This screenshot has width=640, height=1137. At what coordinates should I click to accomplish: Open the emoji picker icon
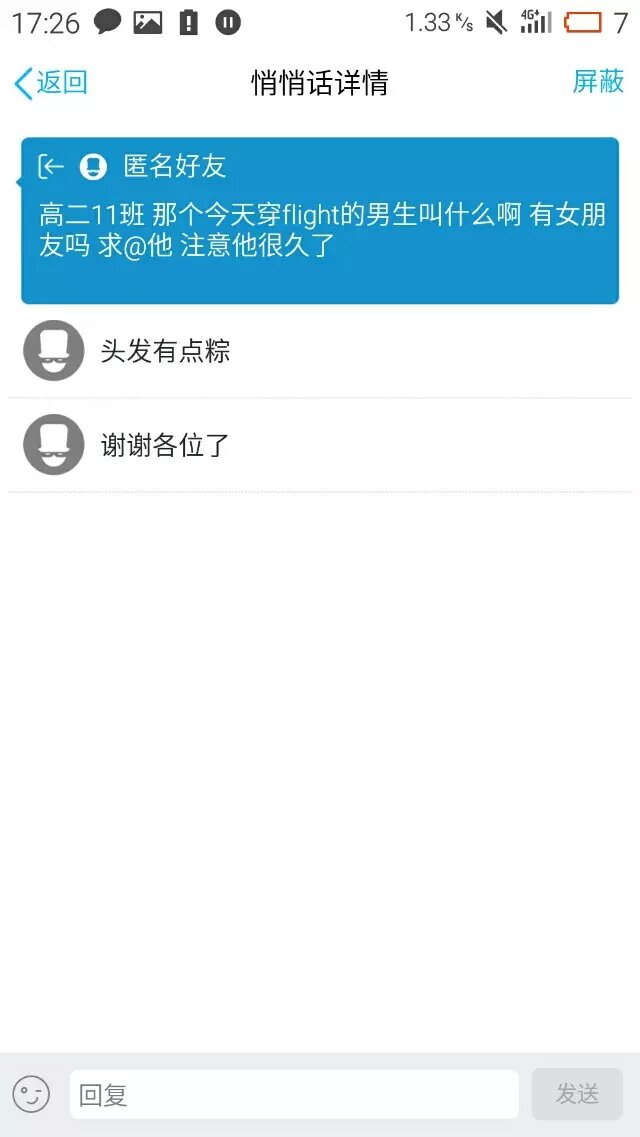[x=31, y=1094]
